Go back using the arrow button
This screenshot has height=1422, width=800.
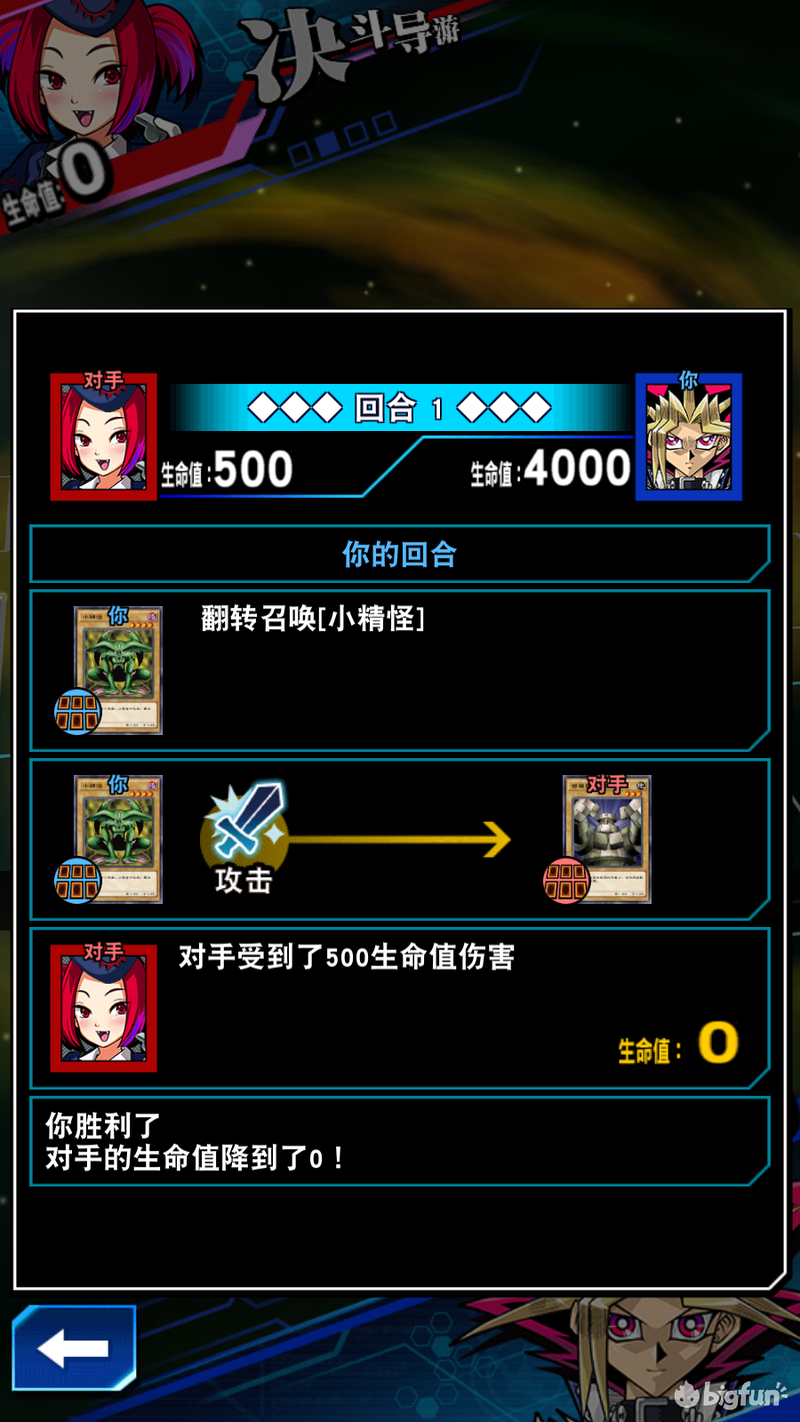pyautogui.click(x=74, y=1347)
